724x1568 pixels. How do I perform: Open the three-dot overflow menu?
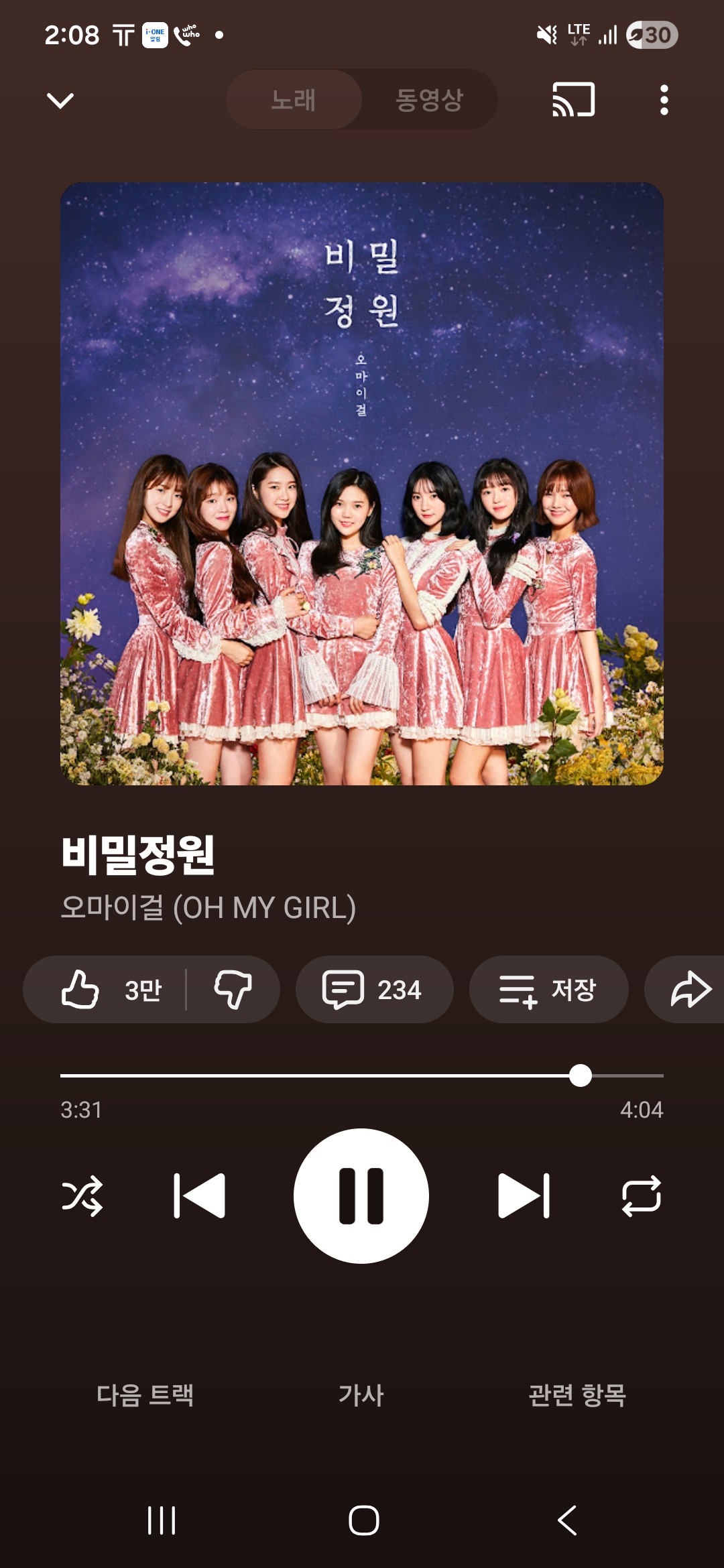(664, 100)
